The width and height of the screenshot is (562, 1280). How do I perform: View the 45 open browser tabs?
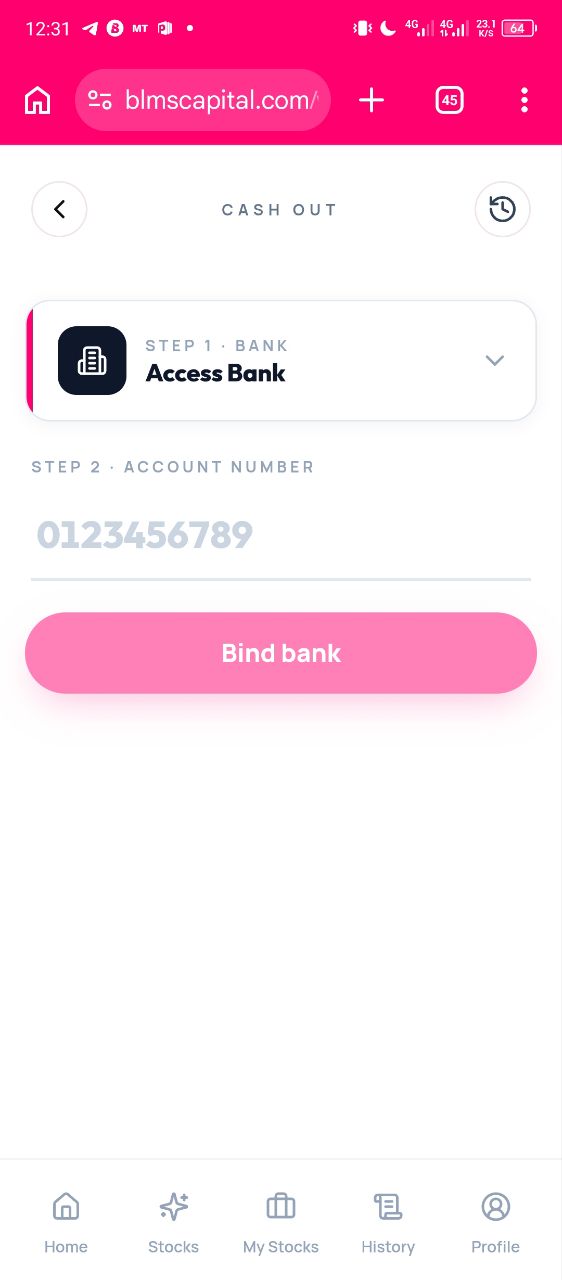pos(450,100)
